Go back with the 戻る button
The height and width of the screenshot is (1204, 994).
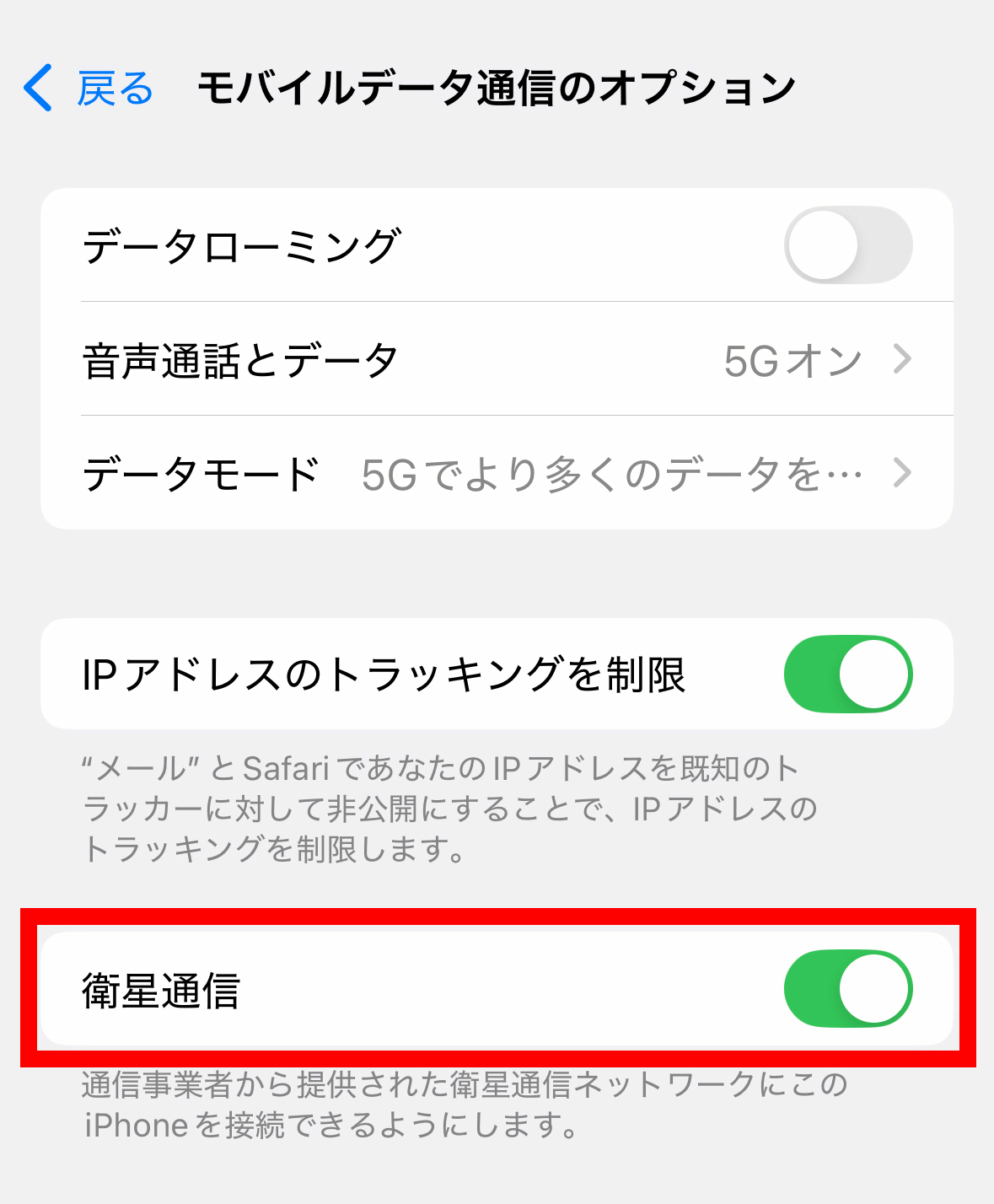(x=89, y=88)
